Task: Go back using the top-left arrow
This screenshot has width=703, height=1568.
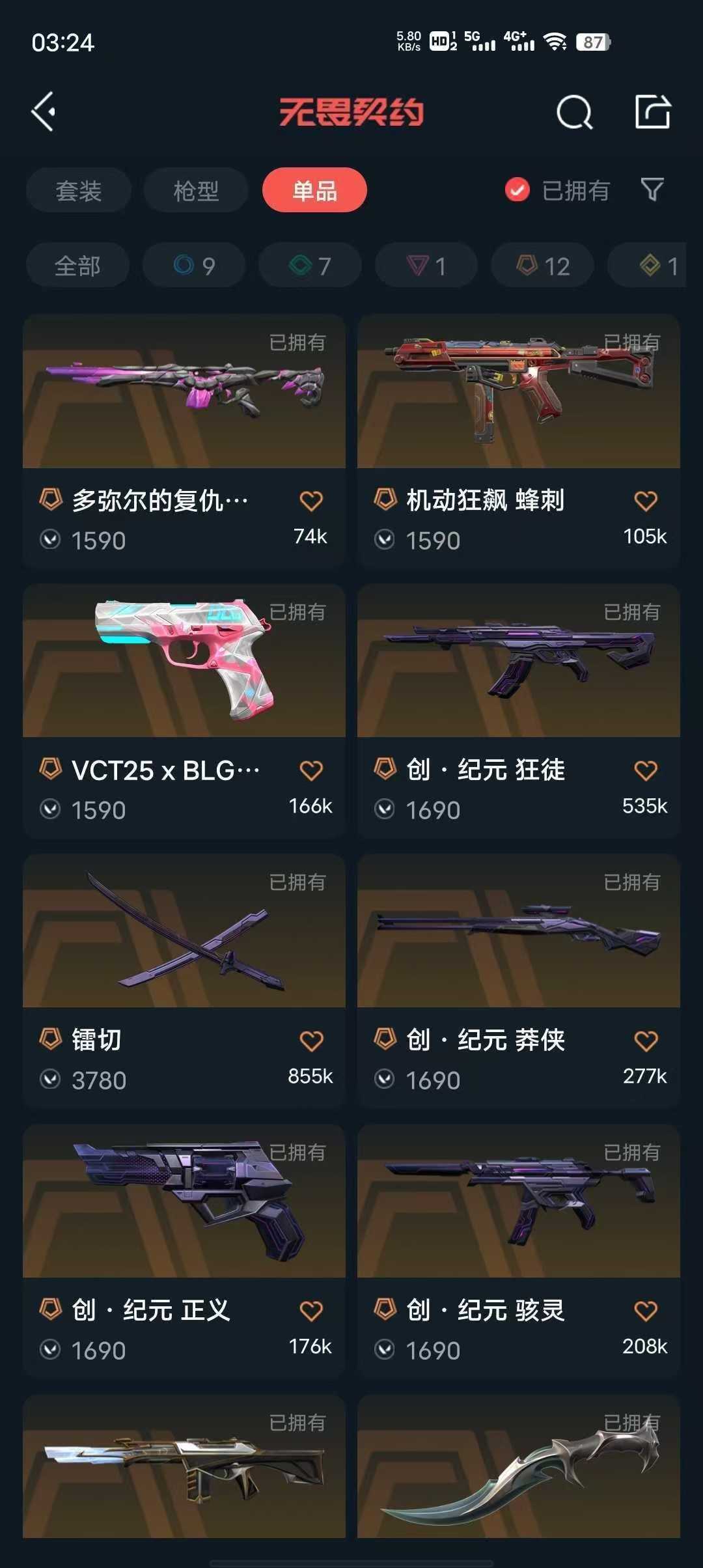Action: coord(44,111)
